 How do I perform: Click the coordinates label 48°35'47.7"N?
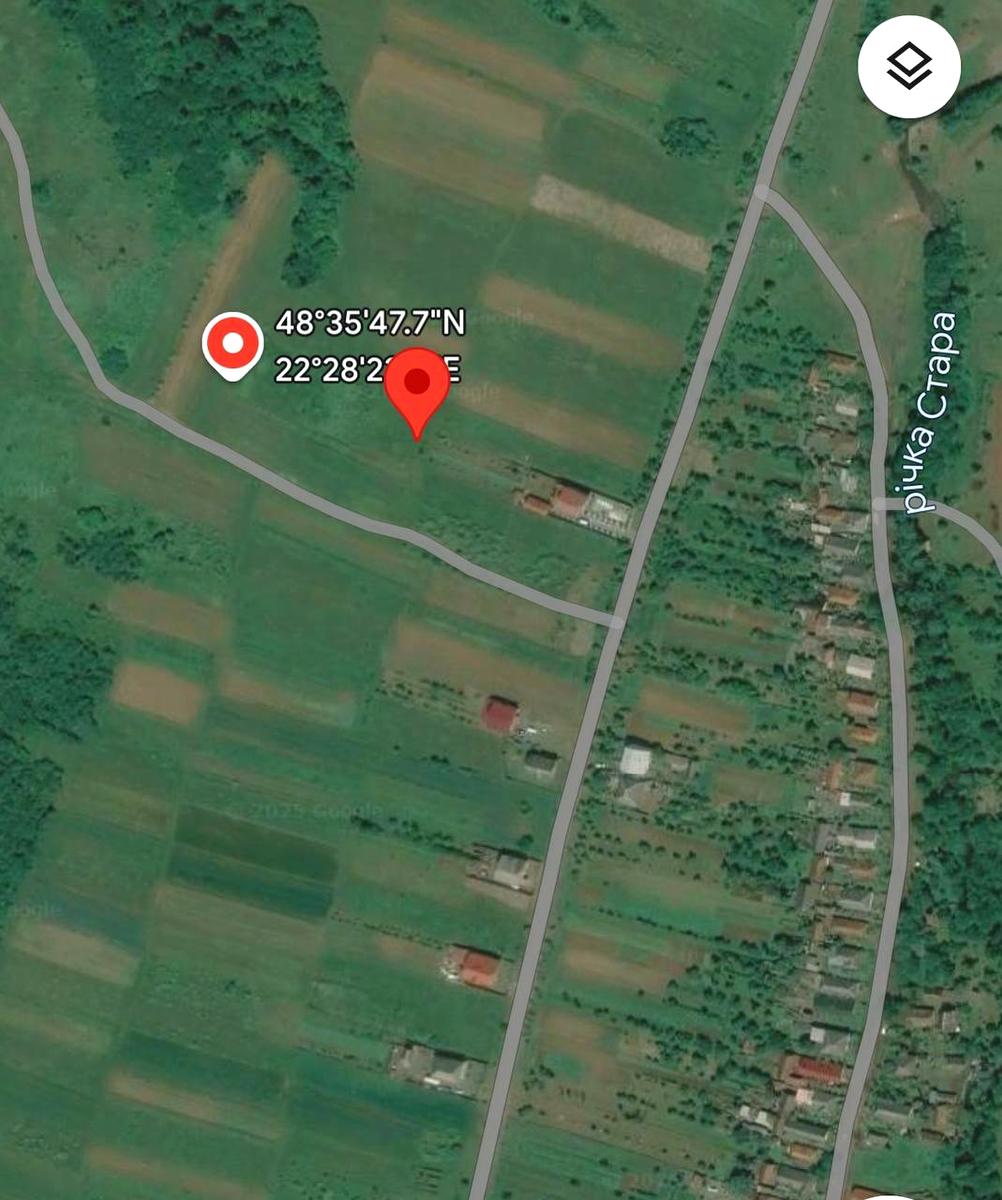[x=369, y=323]
